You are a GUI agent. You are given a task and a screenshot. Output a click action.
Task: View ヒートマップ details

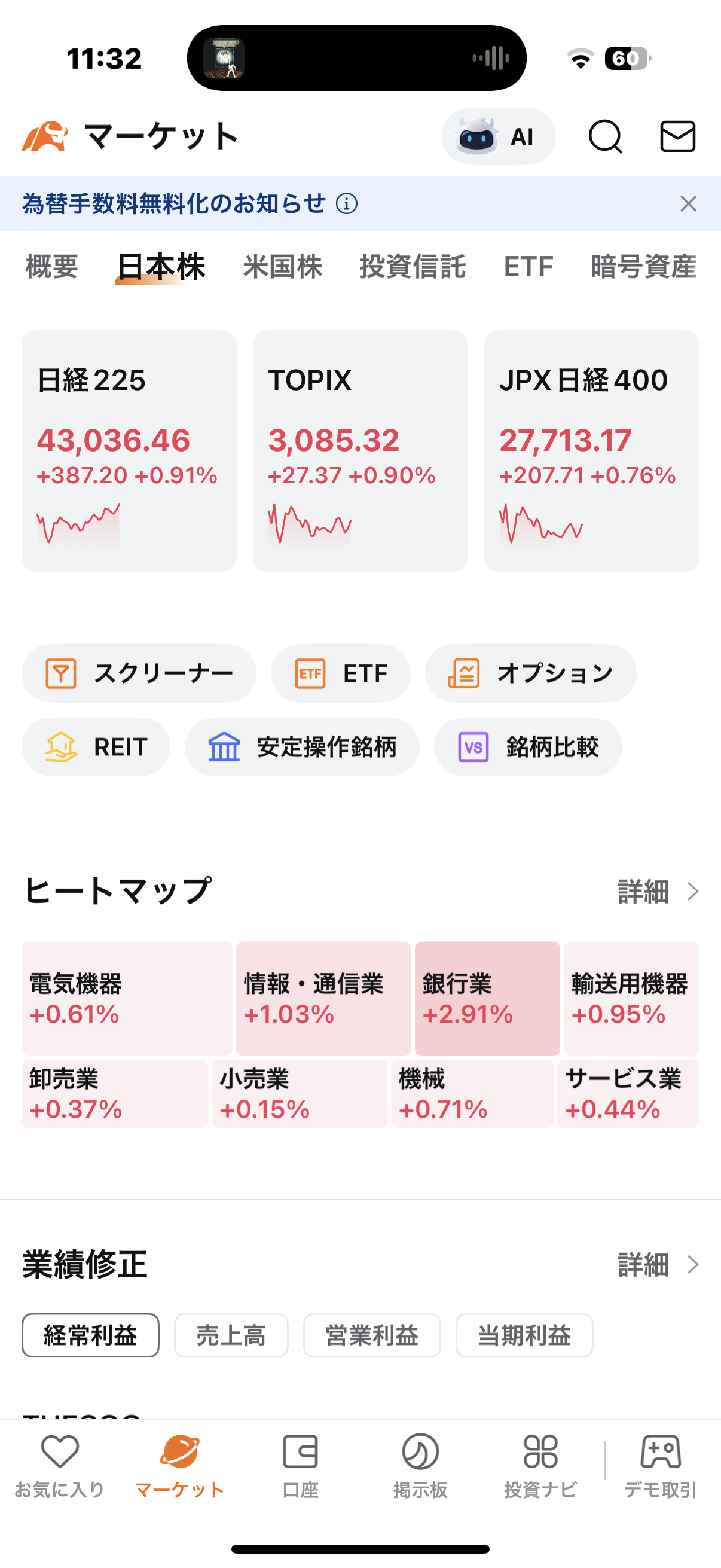tap(658, 892)
